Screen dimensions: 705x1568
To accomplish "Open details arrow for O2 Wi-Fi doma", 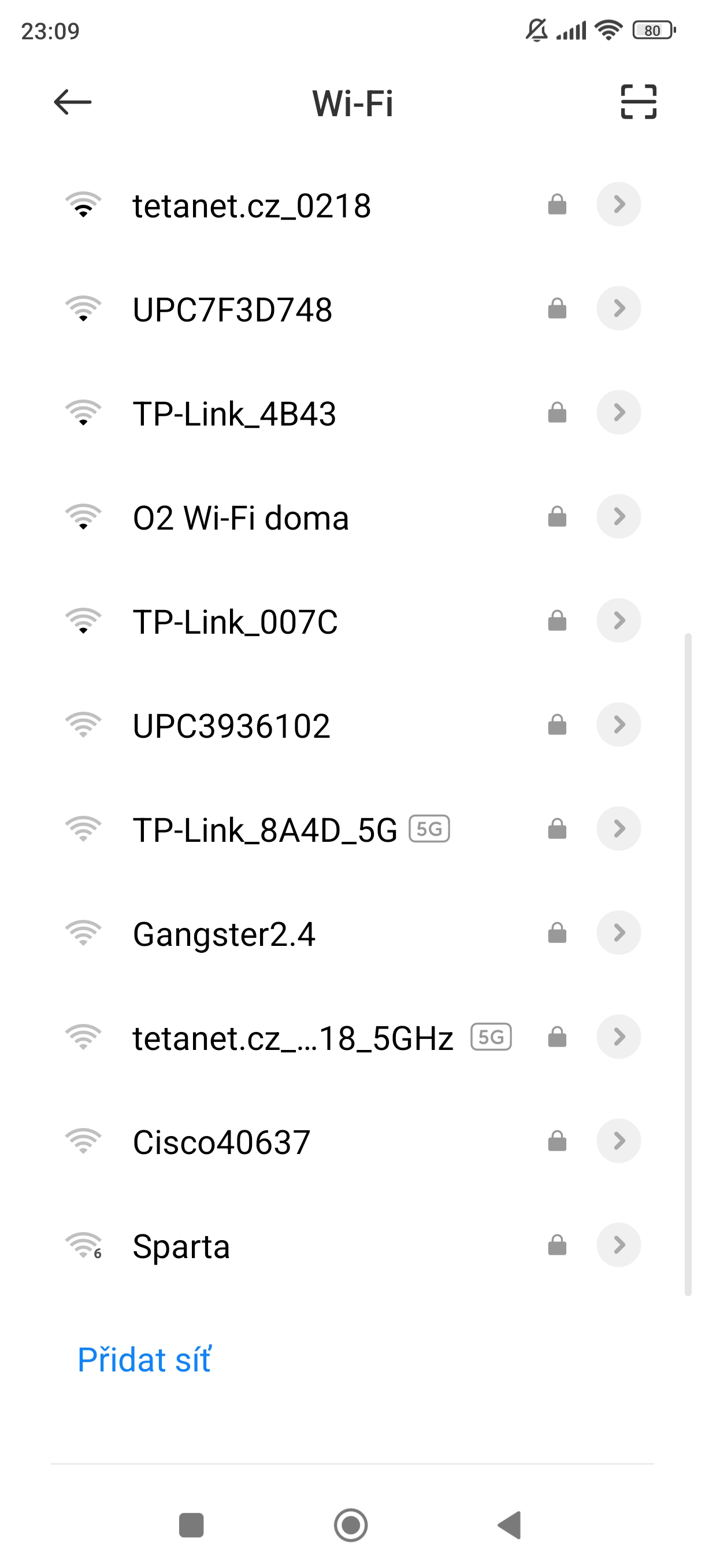I will coord(618,517).
